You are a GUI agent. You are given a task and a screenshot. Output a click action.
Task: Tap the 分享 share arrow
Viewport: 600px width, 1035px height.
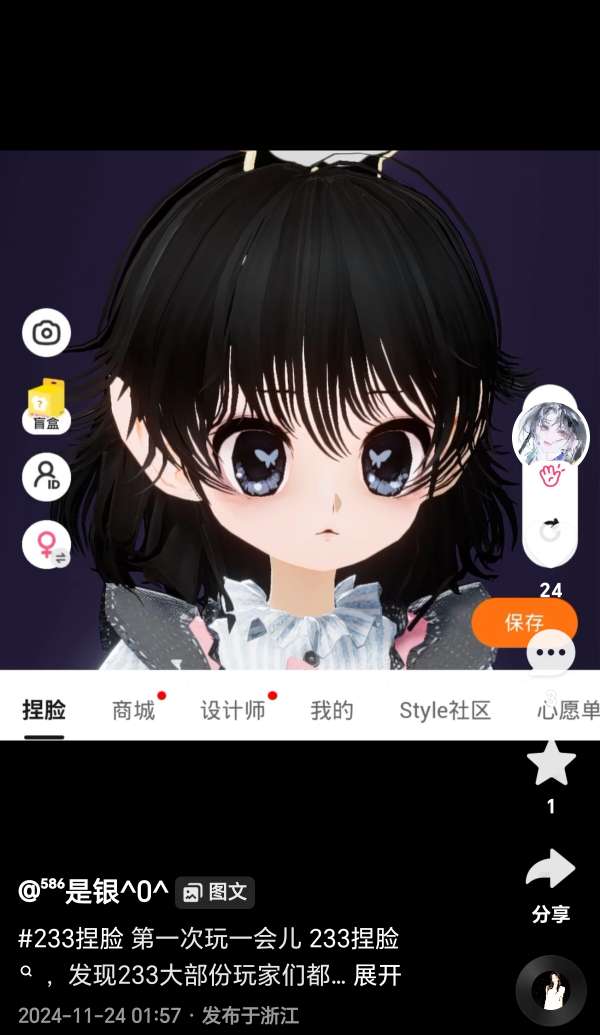coord(551,872)
